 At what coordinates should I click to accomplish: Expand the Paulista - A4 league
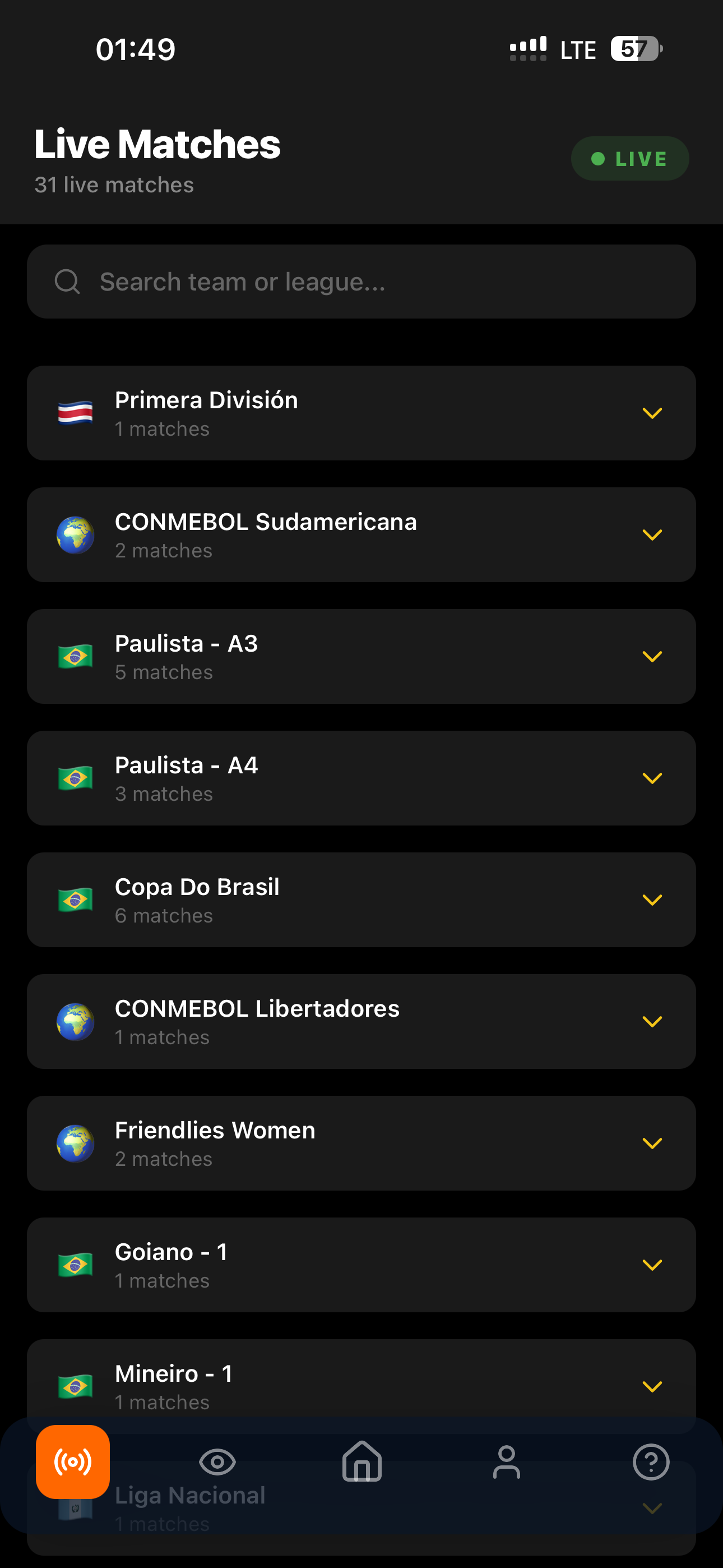(x=652, y=778)
